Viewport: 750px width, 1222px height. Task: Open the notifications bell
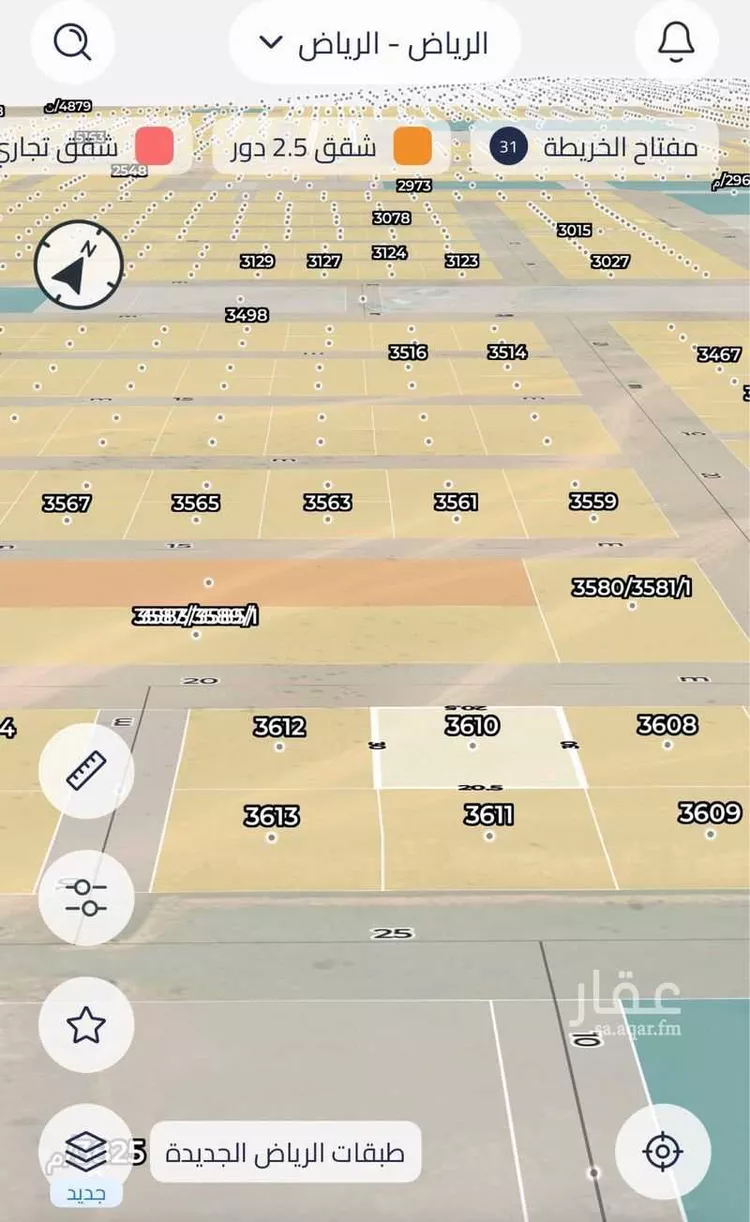click(x=676, y=42)
